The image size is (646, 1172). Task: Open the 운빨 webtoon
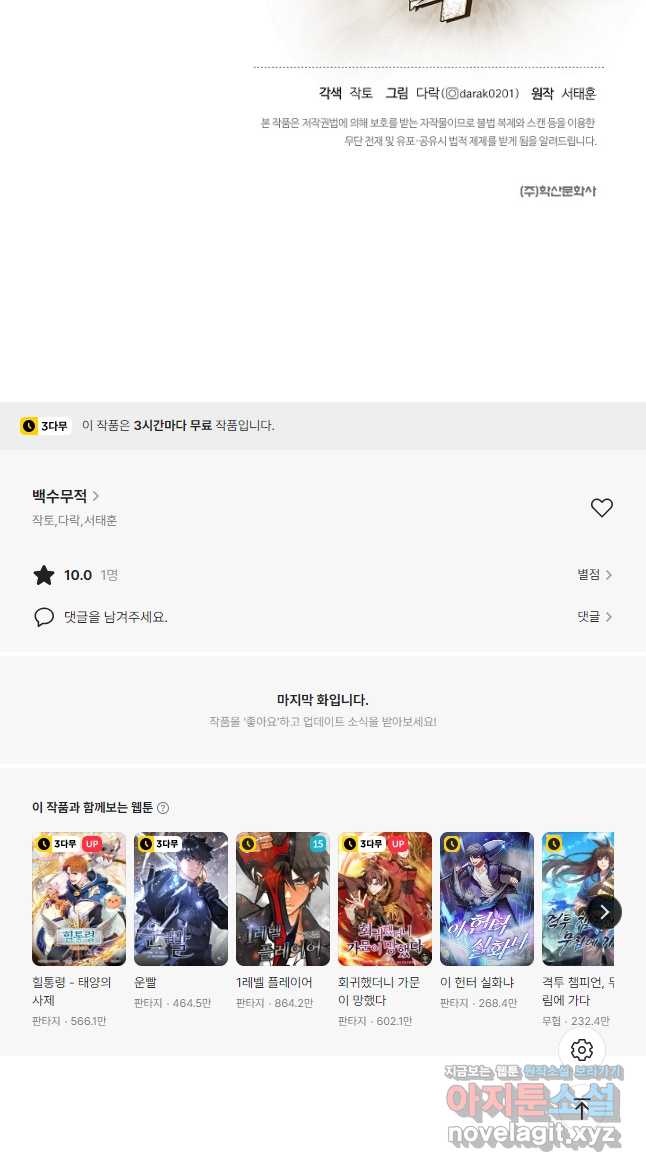(181, 899)
